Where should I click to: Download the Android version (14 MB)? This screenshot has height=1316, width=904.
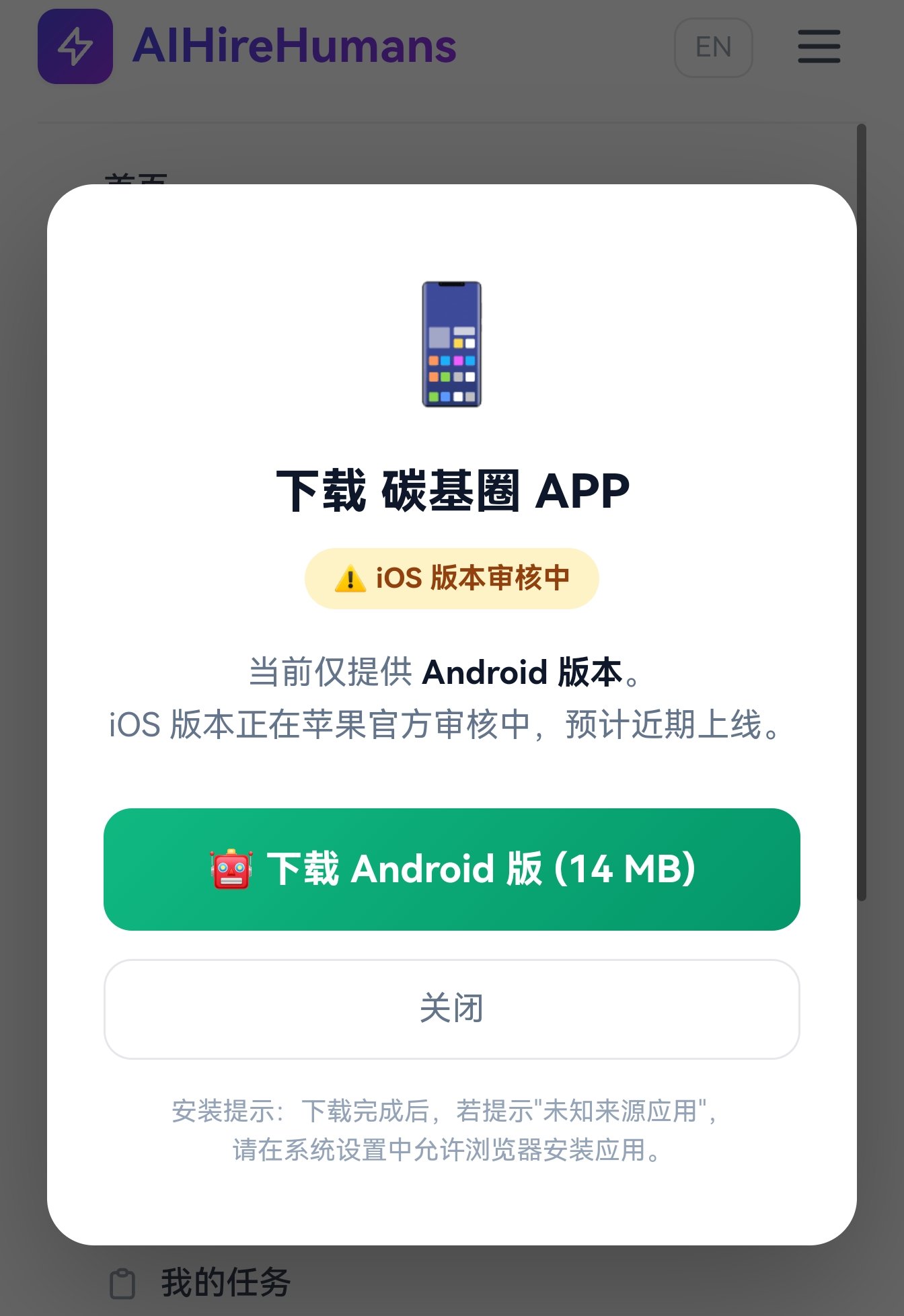(451, 869)
